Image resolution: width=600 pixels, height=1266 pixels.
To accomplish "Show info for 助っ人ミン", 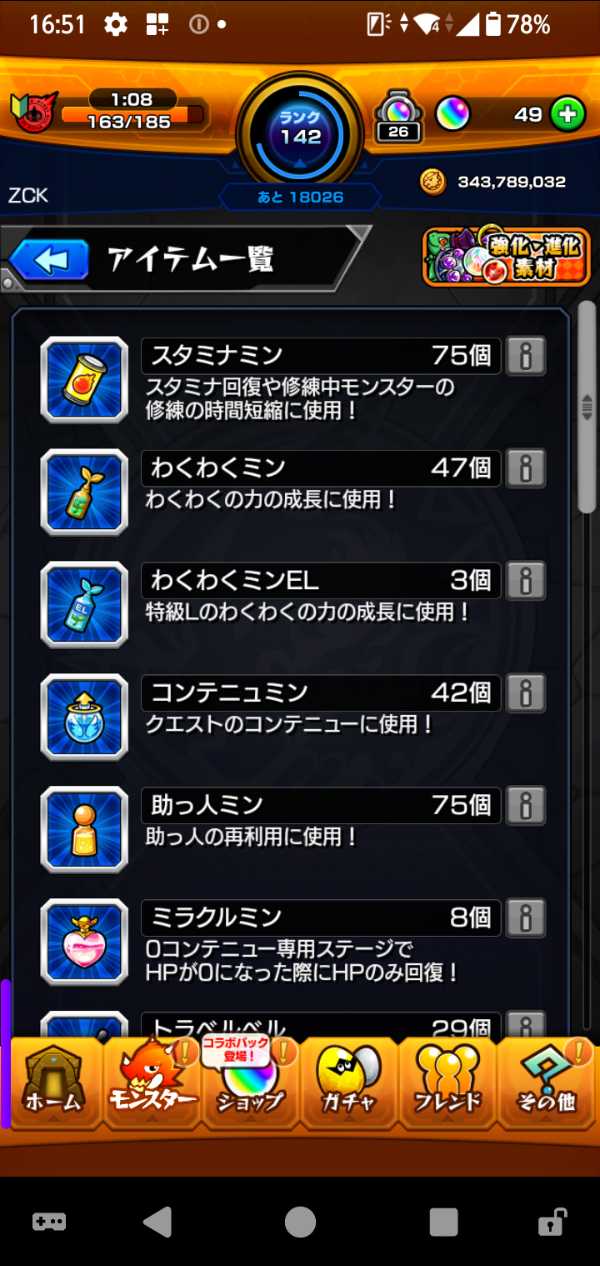I will click(526, 804).
